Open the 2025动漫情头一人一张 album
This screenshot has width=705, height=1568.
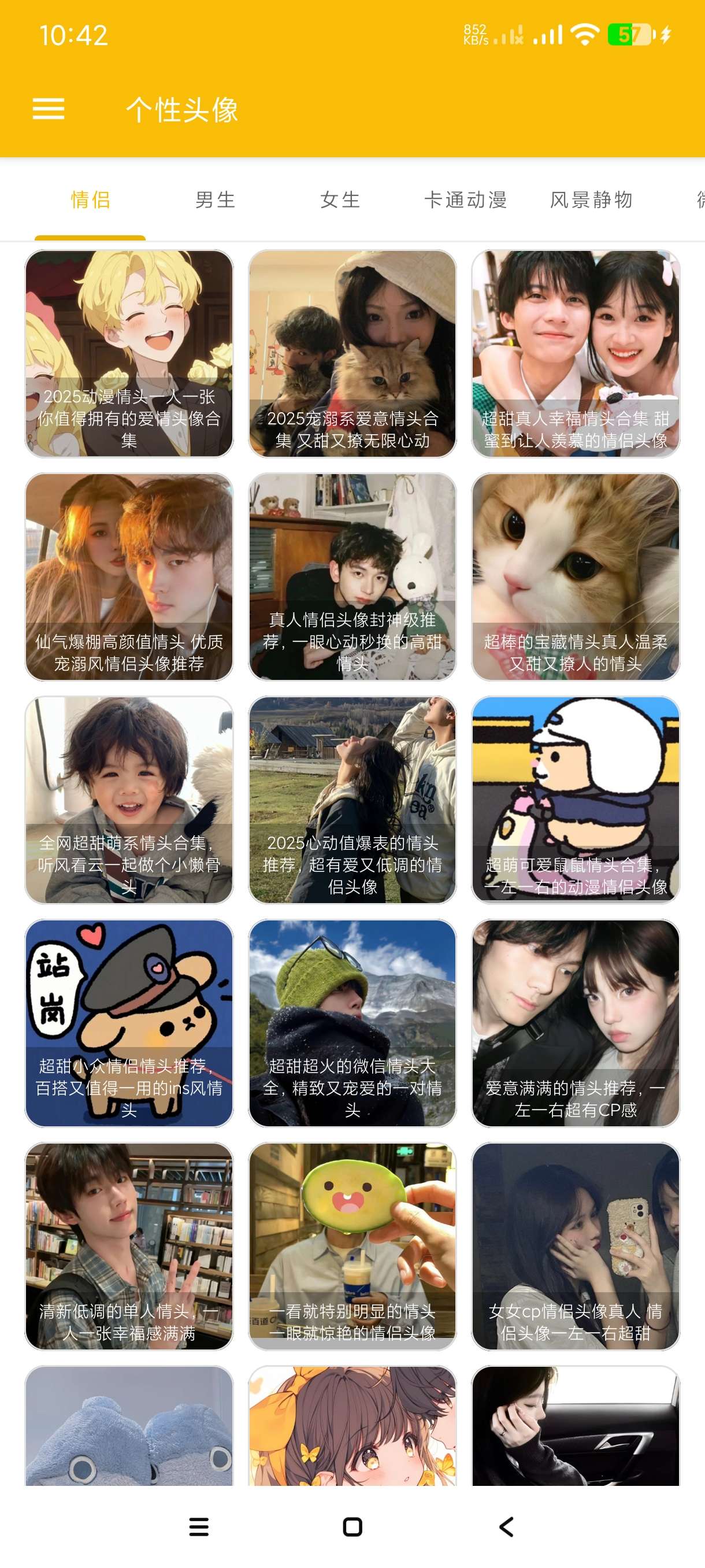[x=129, y=354]
